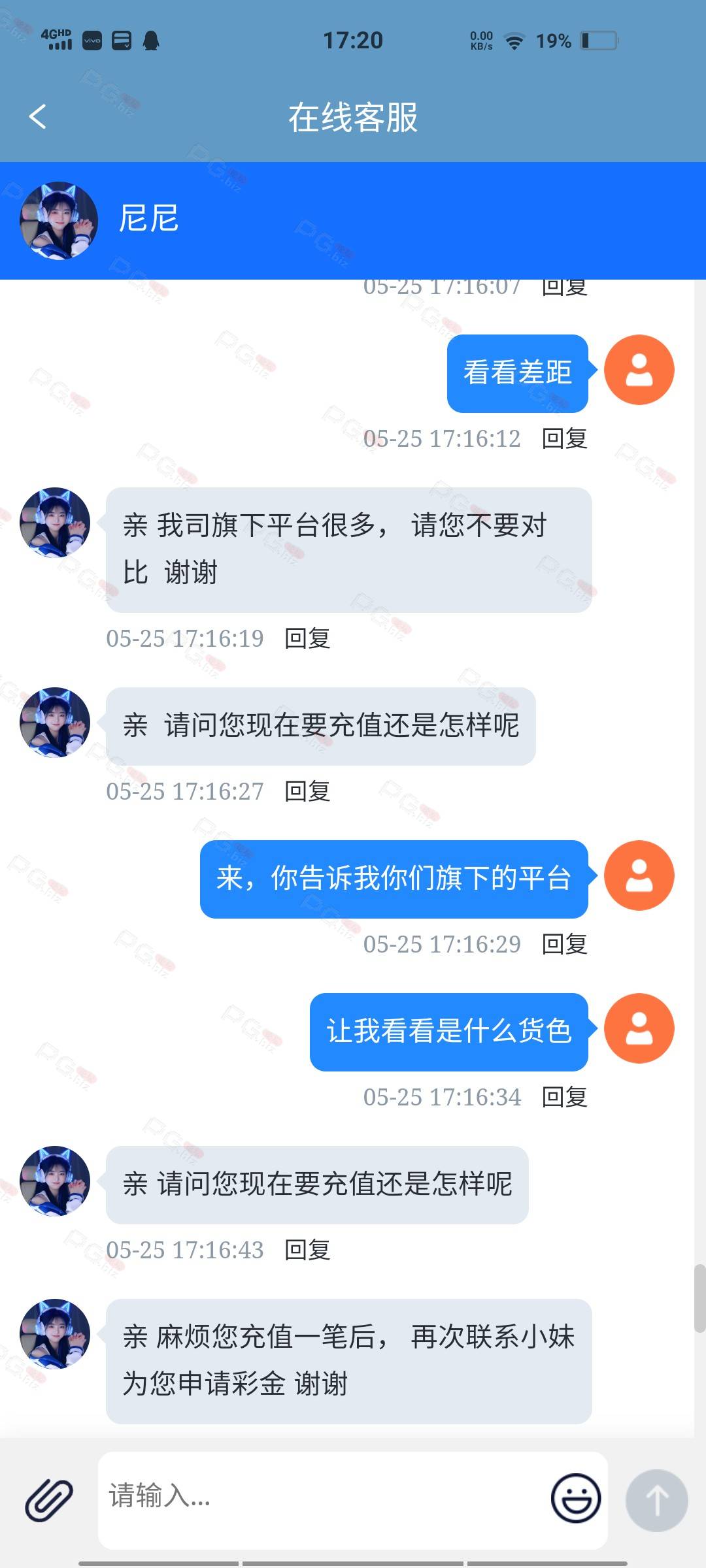Tap 回复 under the 17:16:29 message
Image resolution: width=706 pixels, height=1568 pixels.
[x=565, y=944]
